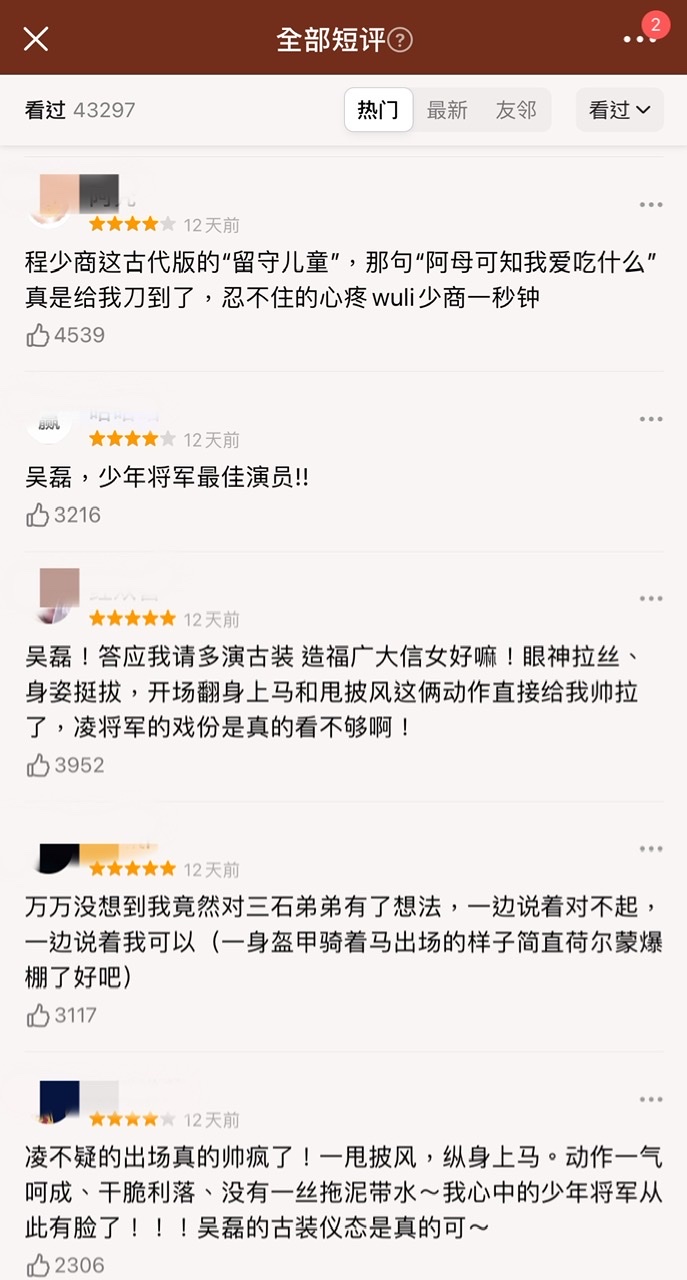Switch to the 热门 tab
This screenshot has width=687, height=1280.
coord(378,110)
